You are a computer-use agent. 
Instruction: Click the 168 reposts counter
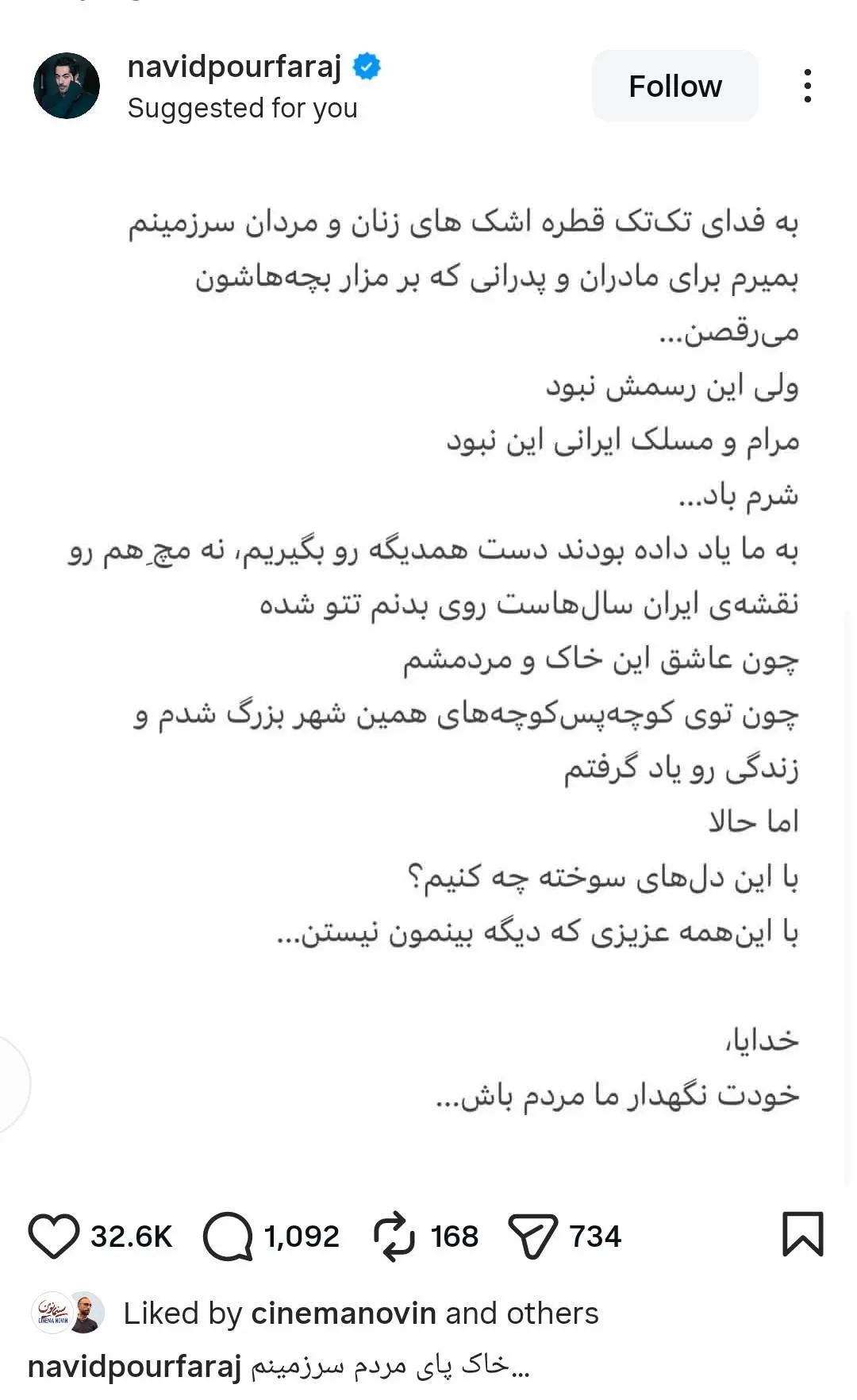click(x=454, y=1235)
